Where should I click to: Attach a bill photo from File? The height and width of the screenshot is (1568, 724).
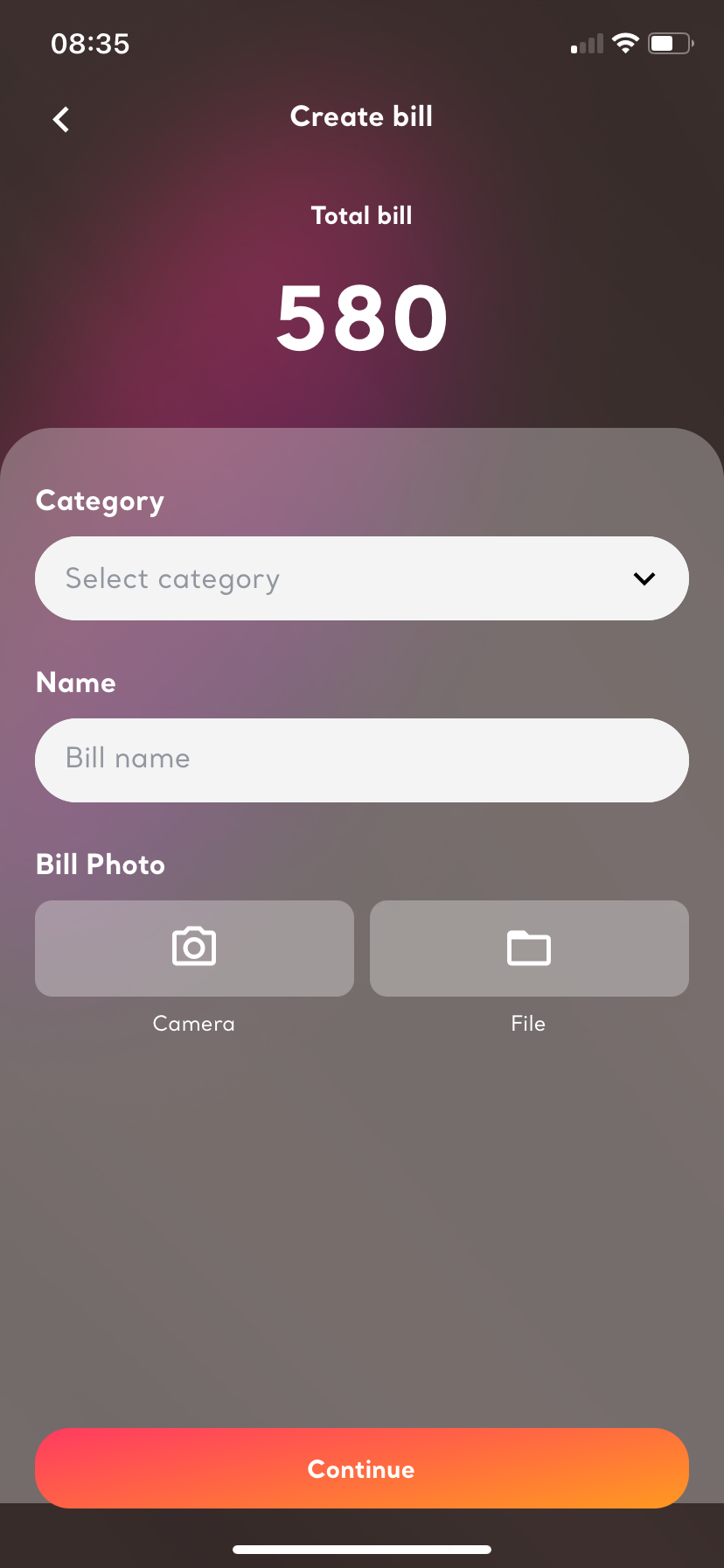coord(529,948)
